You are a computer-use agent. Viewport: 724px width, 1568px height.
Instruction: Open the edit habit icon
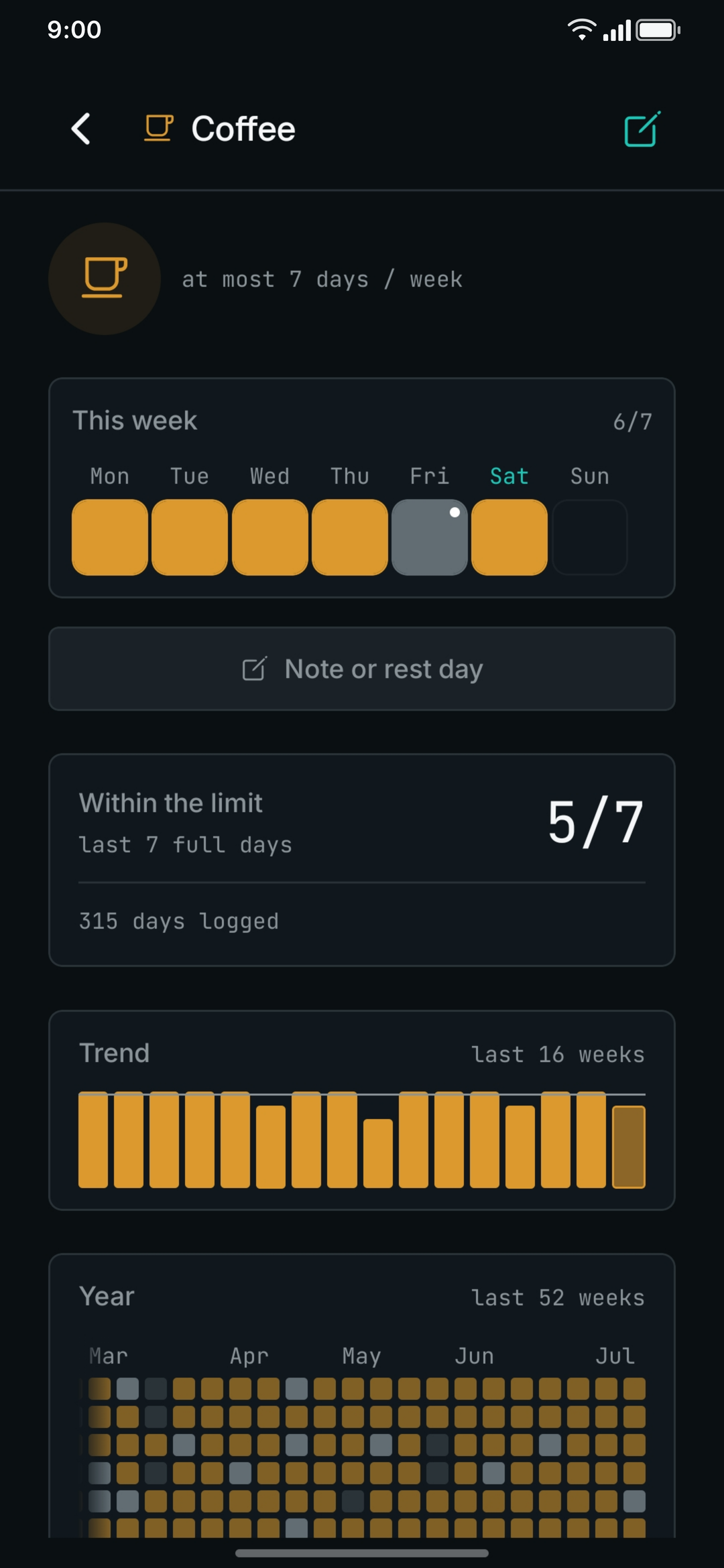[x=642, y=129]
